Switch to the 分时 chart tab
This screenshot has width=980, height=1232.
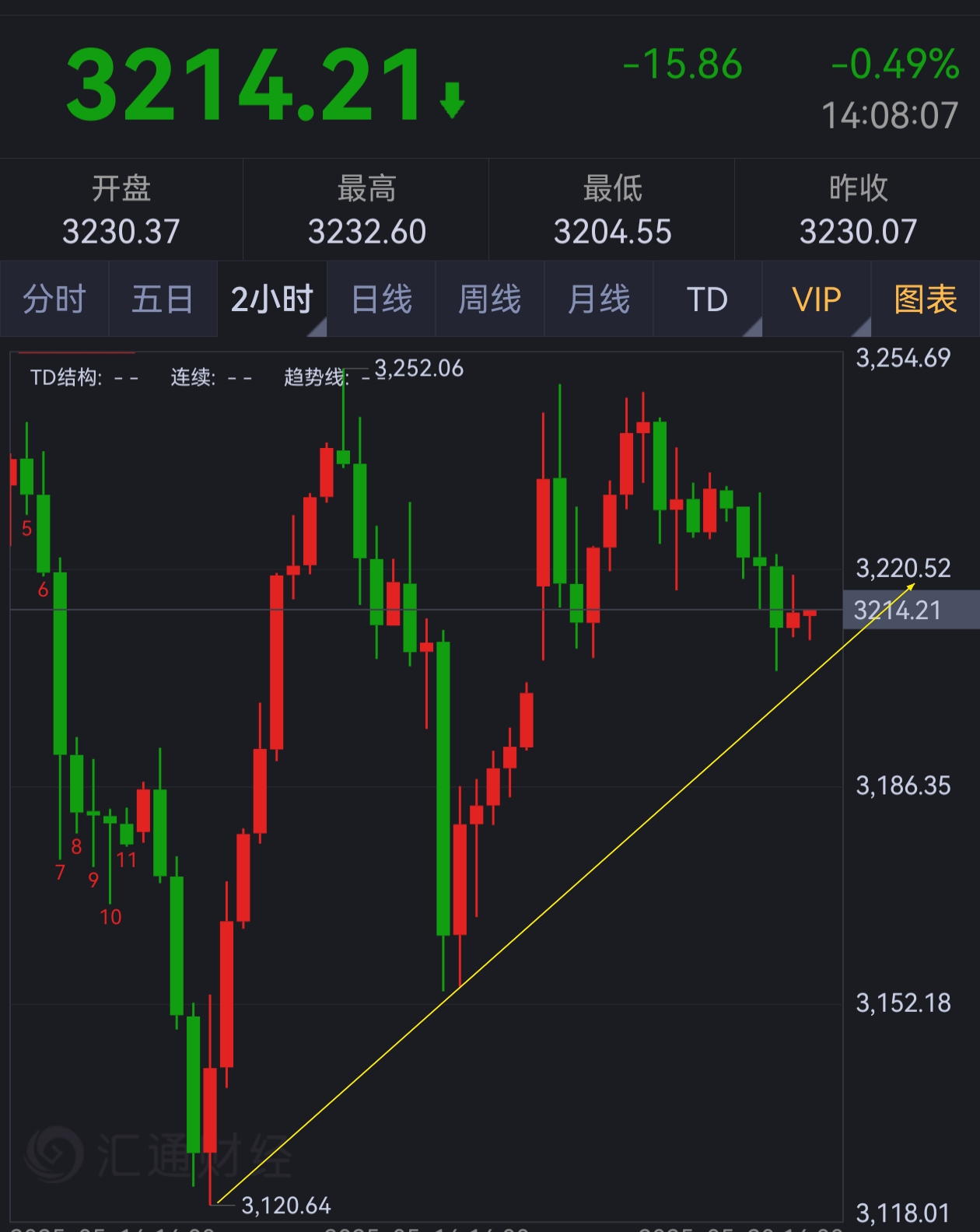[54, 299]
